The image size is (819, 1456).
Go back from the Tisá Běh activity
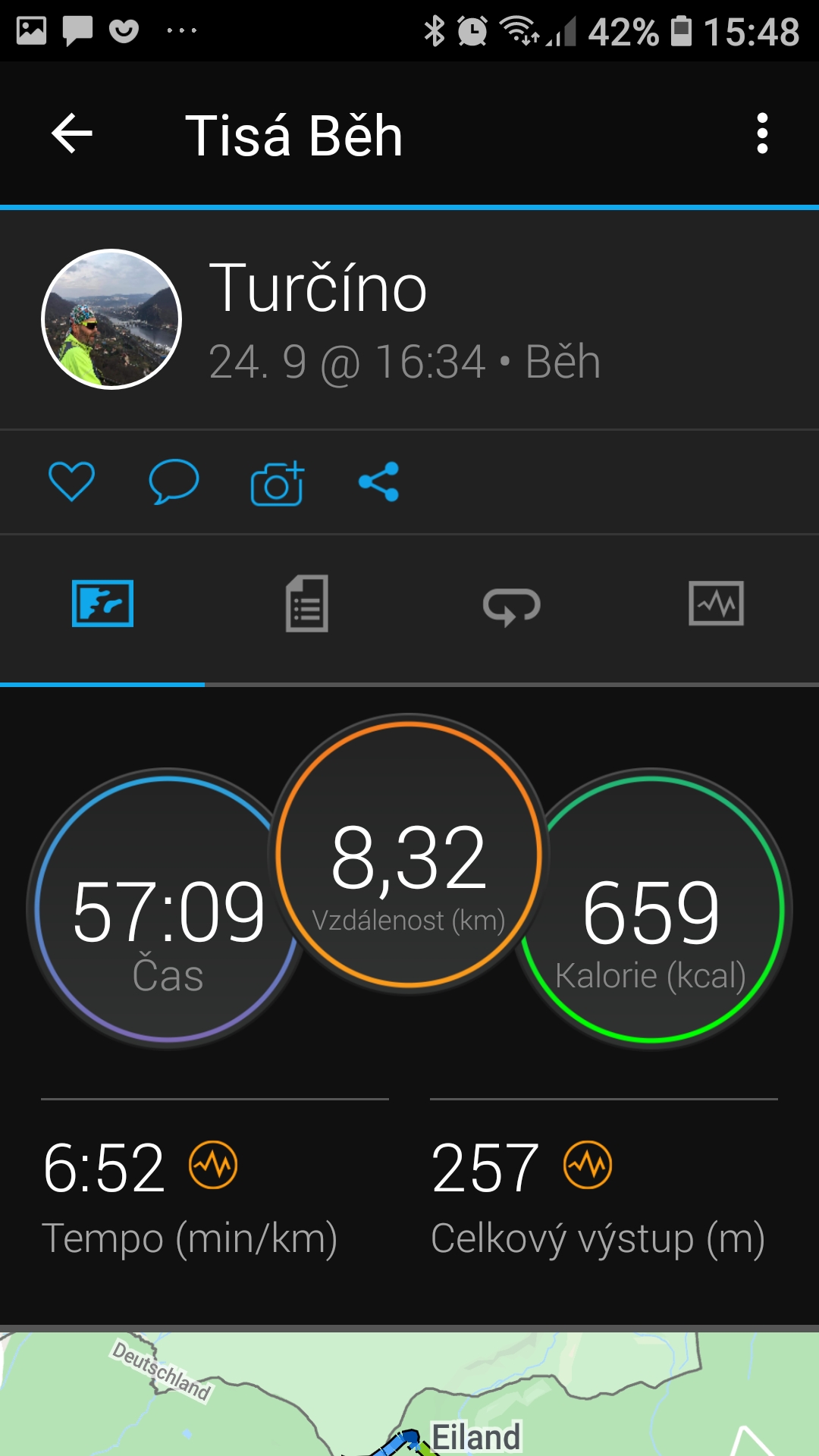(x=71, y=133)
